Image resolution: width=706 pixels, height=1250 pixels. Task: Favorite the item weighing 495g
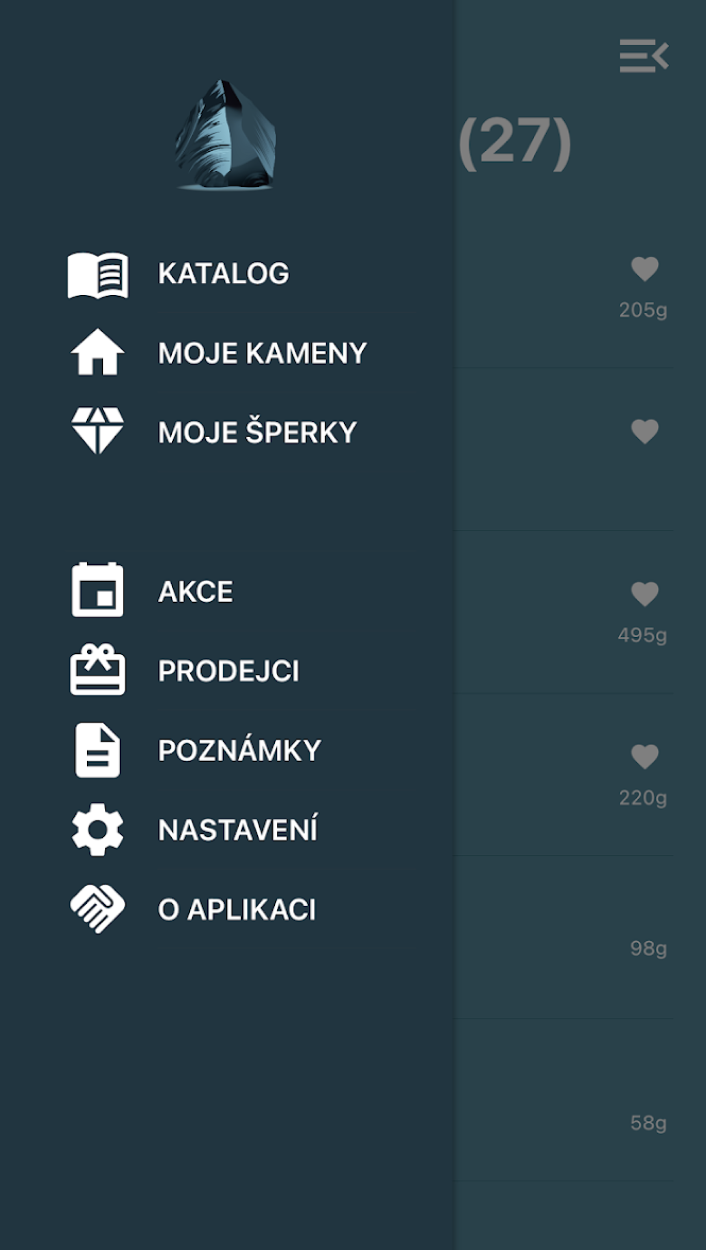pos(645,594)
